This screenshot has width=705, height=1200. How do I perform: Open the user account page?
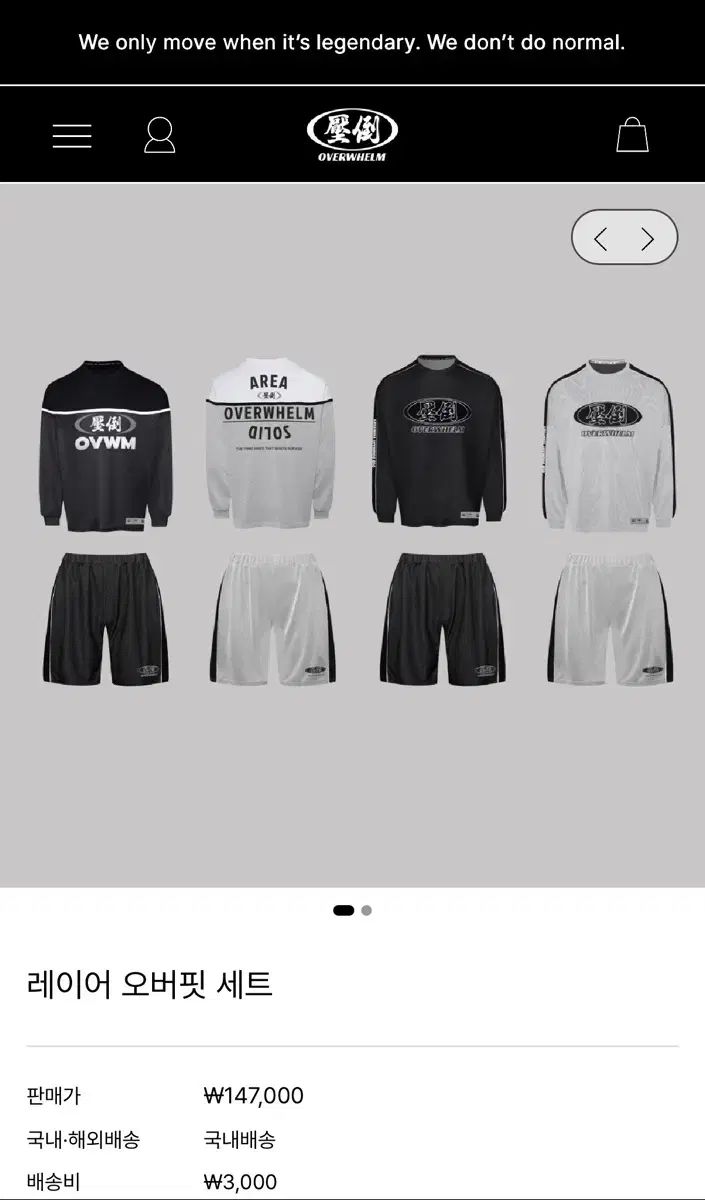[x=160, y=135]
